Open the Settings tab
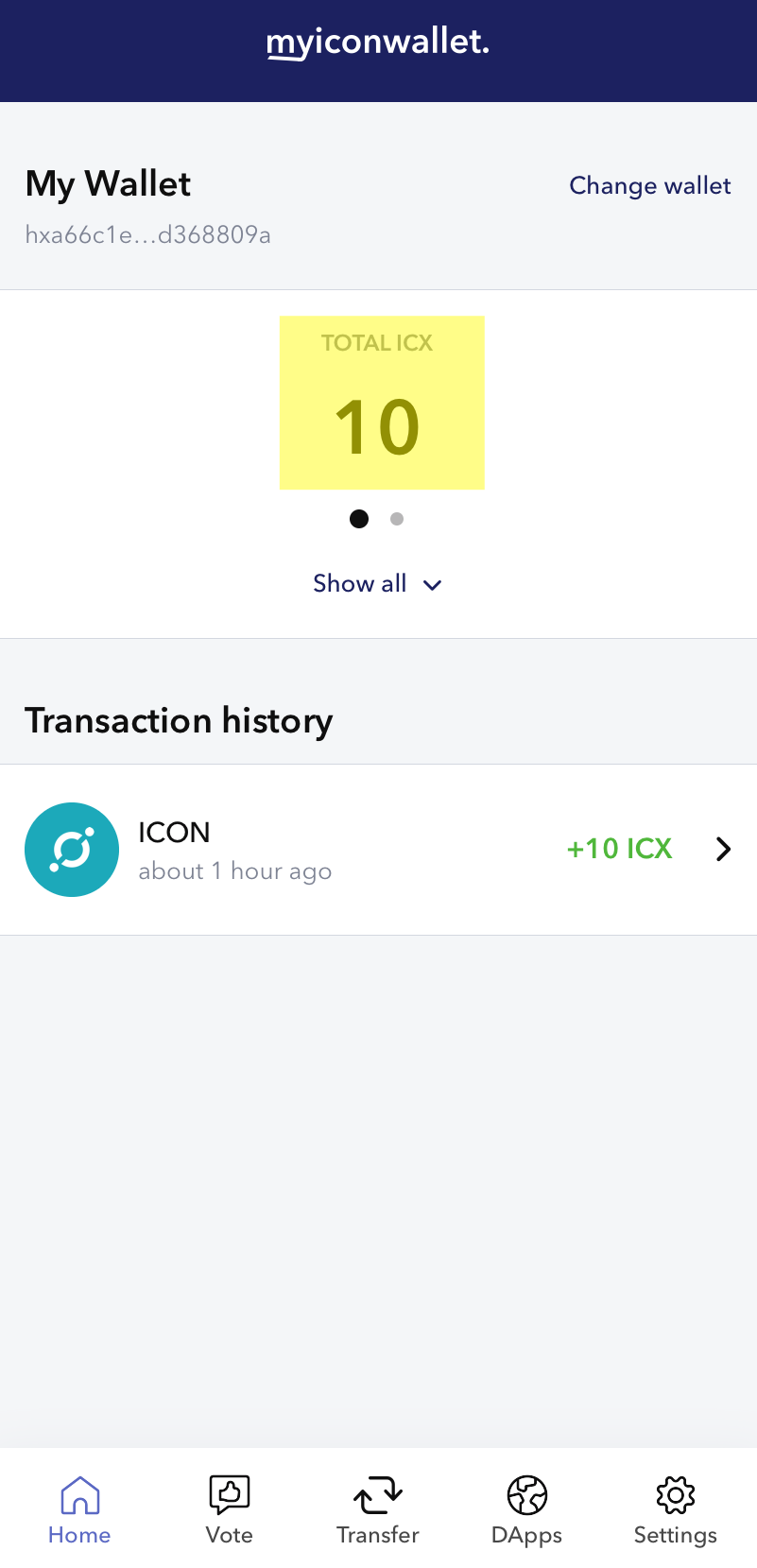The height and width of the screenshot is (1568, 757). tap(675, 1509)
